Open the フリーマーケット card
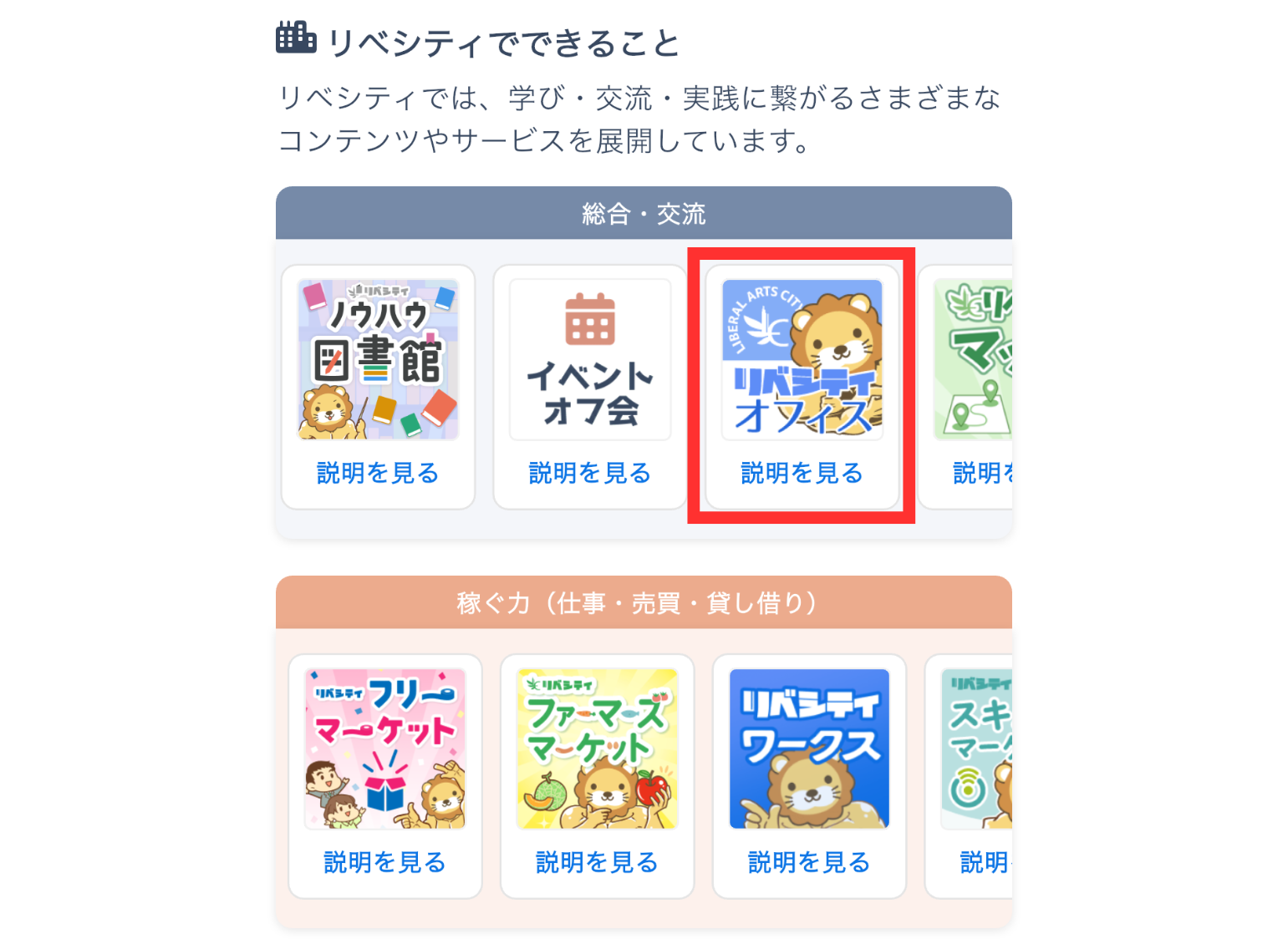Screen dimensions: 1288x944 tap(384, 749)
